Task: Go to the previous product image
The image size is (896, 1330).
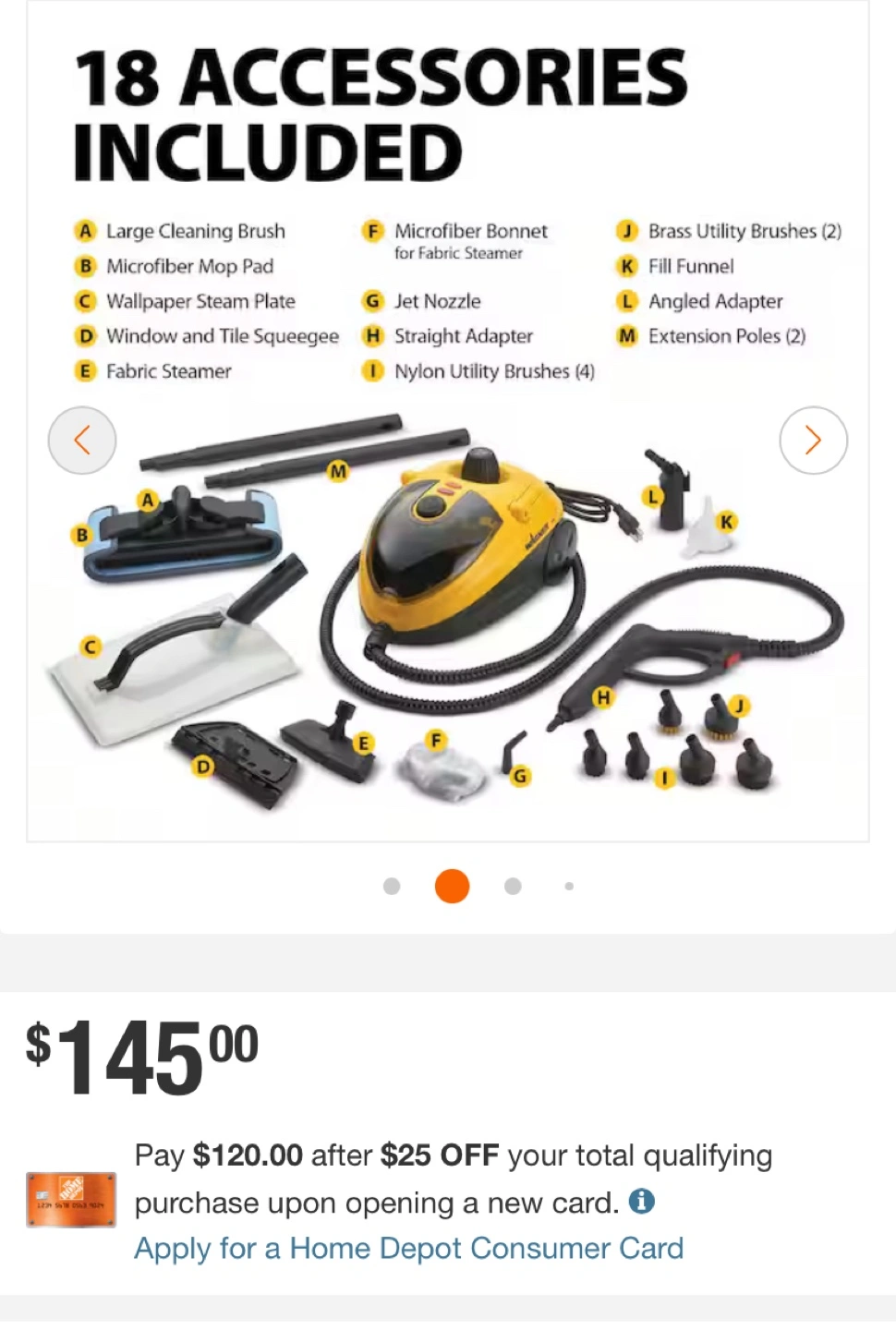Action: (82, 441)
